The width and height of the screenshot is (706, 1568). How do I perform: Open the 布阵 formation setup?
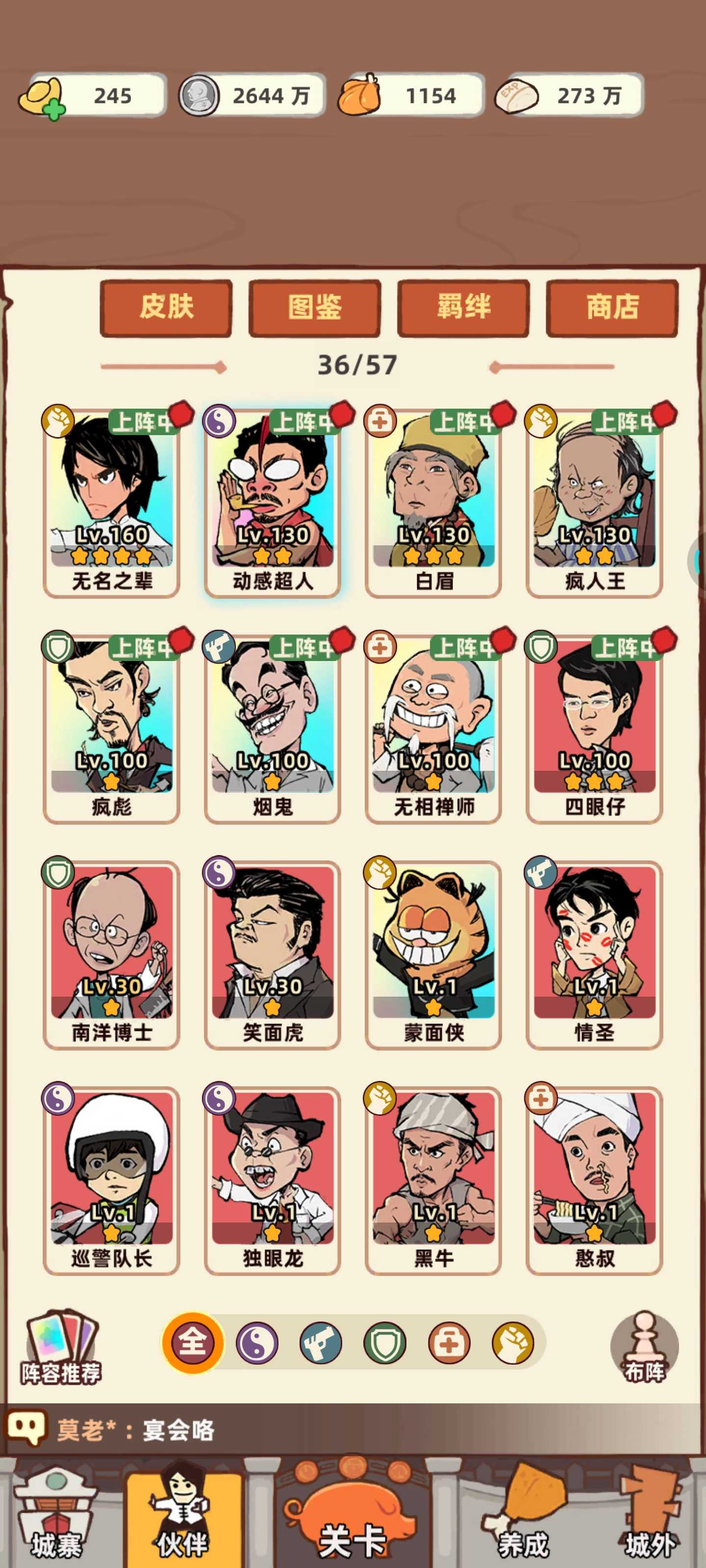pos(644,1347)
